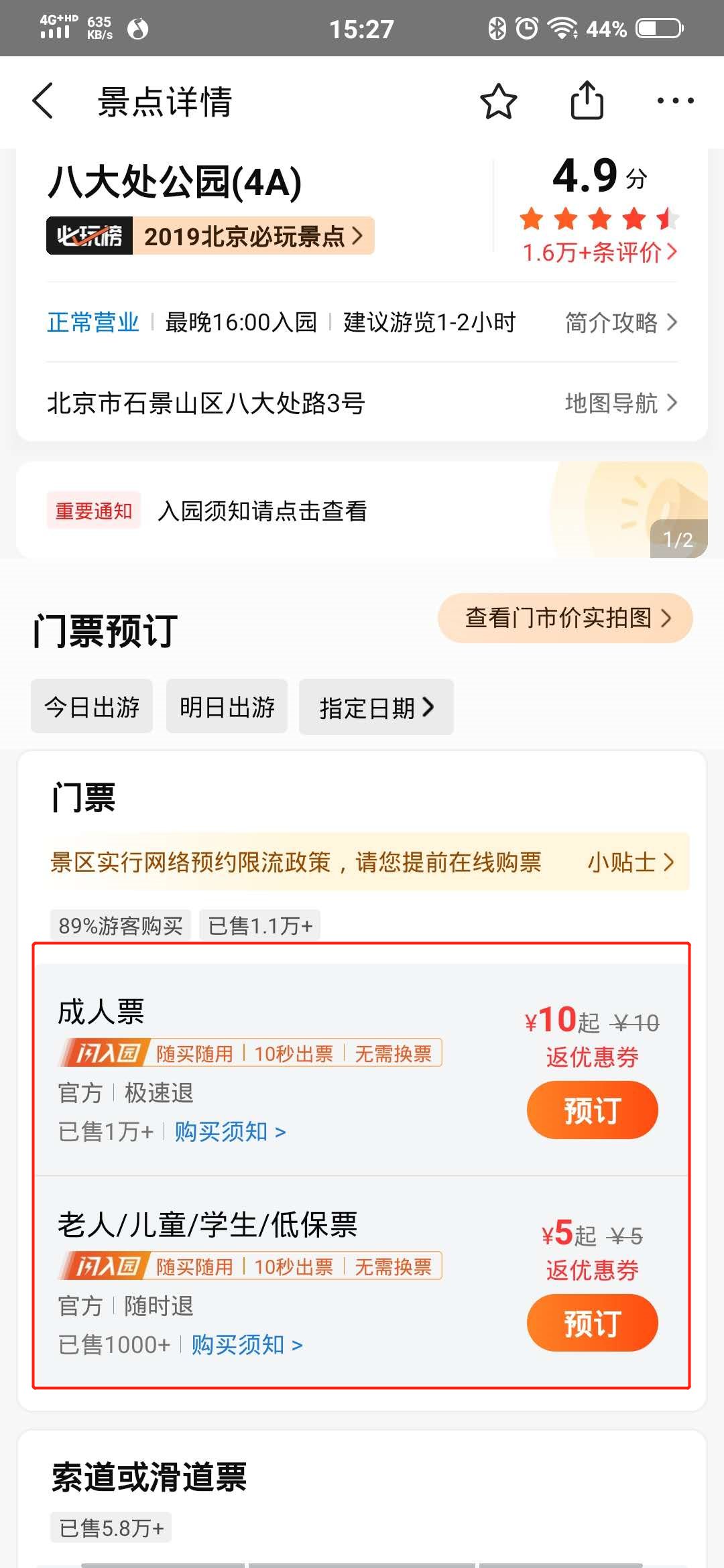This screenshot has height=1568, width=724.
Task: Open the three-dot overflow menu
Action: coord(675,101)
